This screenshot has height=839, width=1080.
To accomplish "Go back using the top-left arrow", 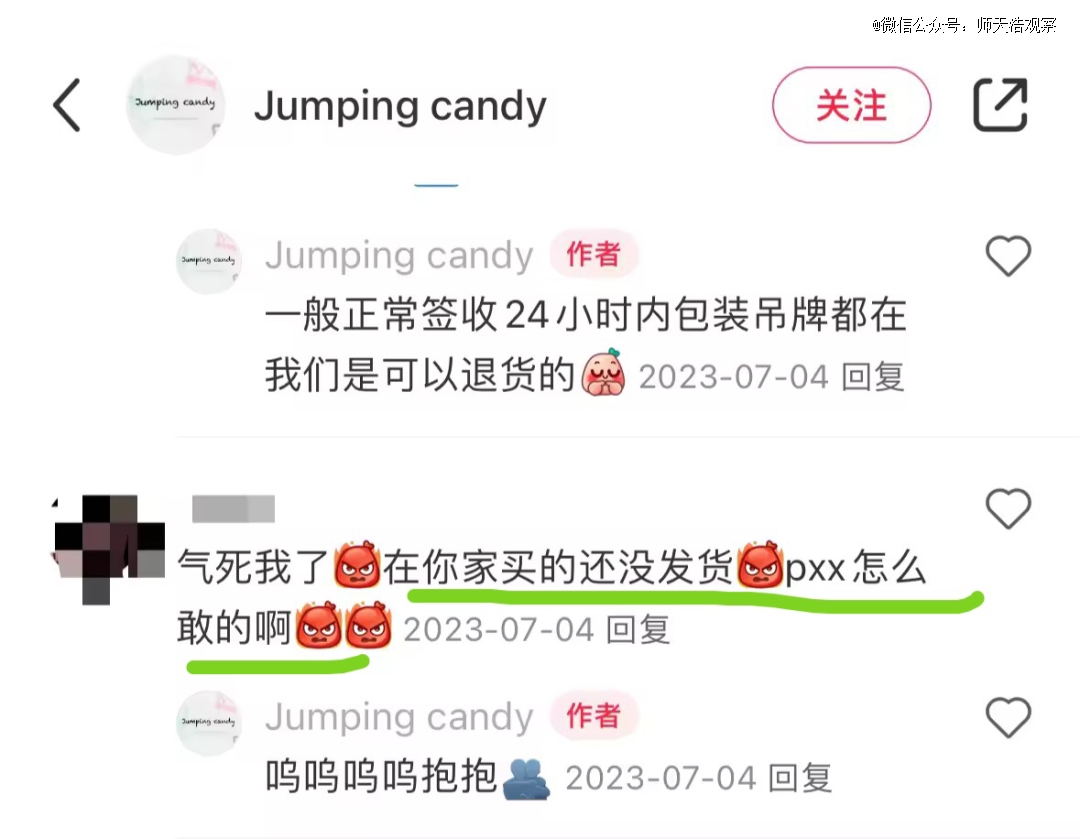I will (x=66, y=105).
